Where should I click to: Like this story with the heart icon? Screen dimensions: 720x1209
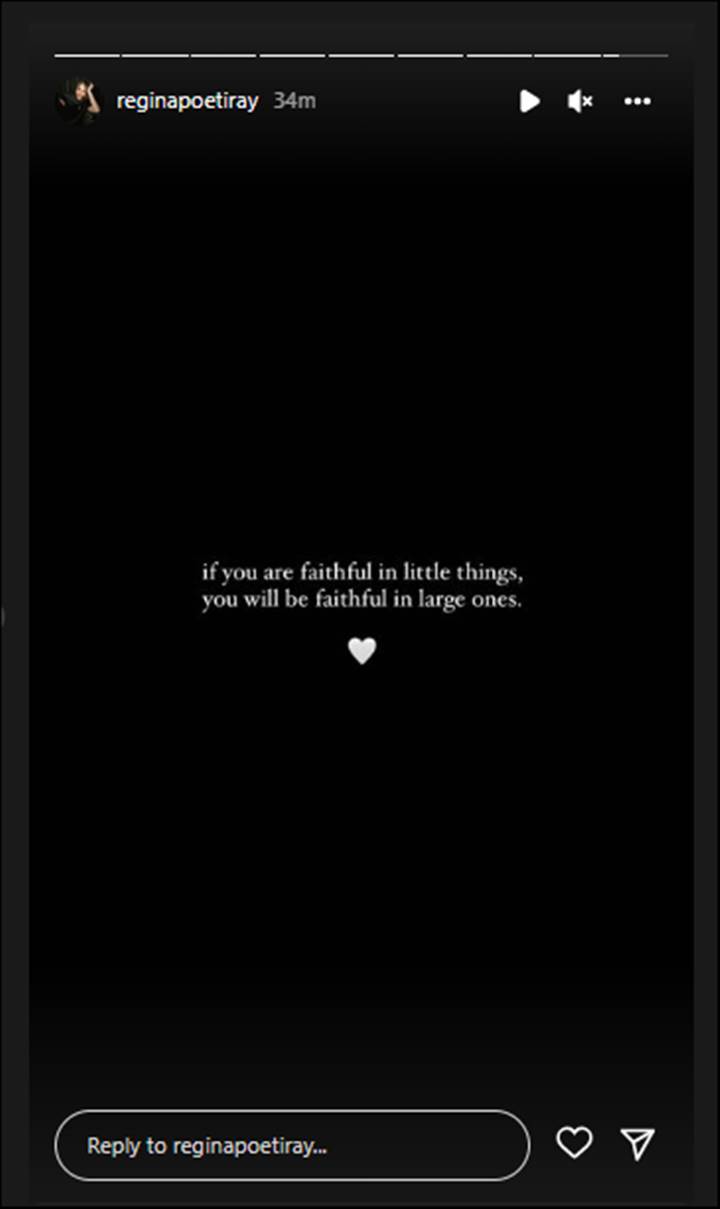point(574,1143)
